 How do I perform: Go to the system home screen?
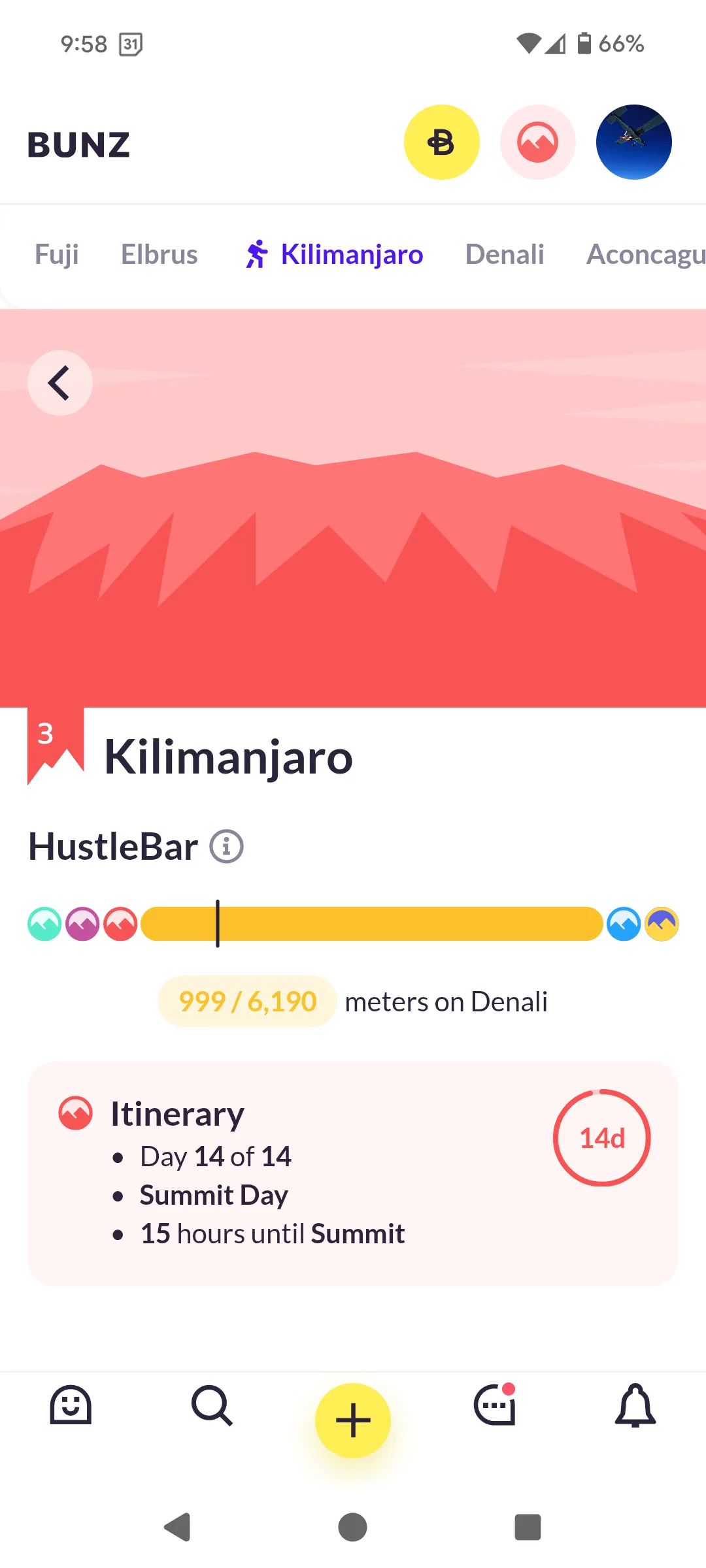click(x=353, y=1527)
